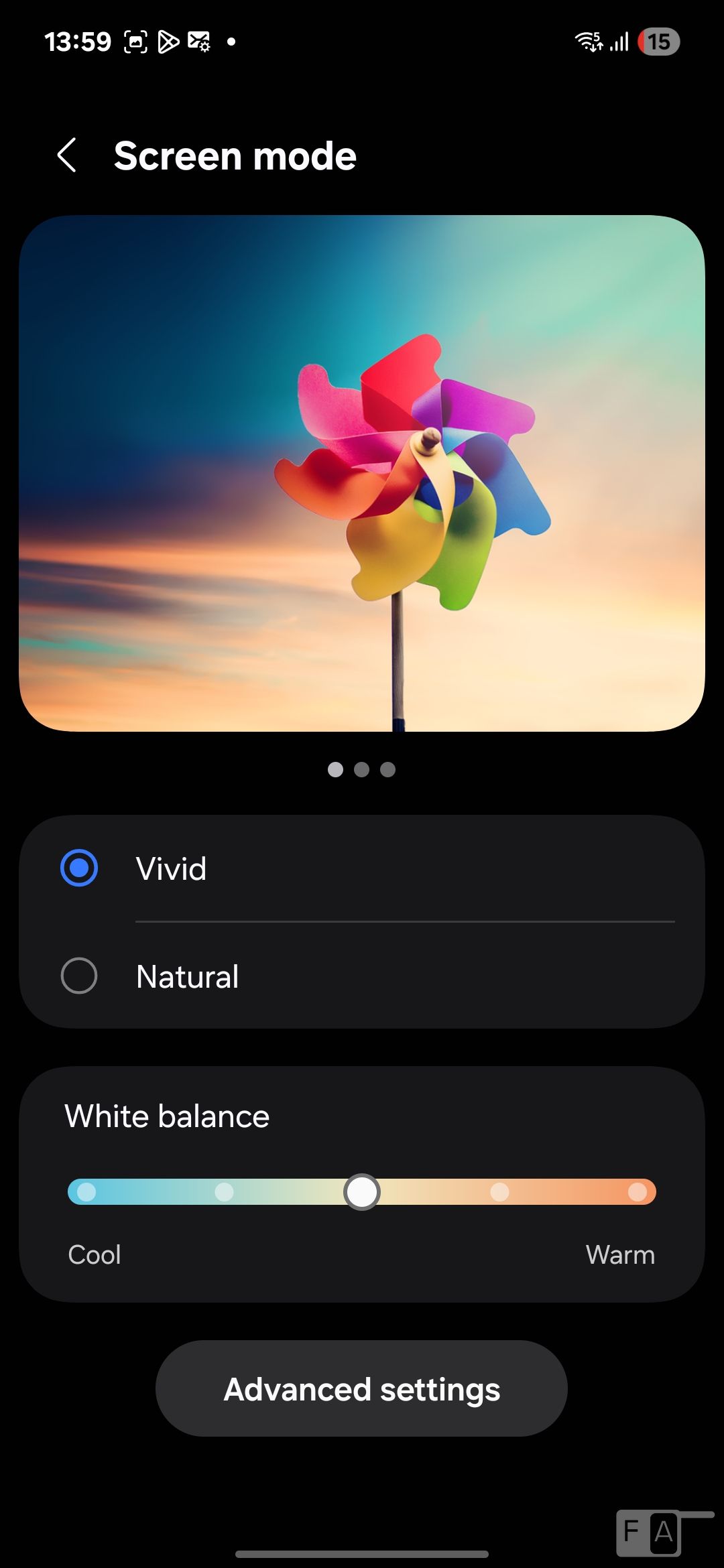This screenshot has width=724, height=1568.
Task: Tap the second cool white balance stop
Action: pyautogui.click(x=224, y=1192)
